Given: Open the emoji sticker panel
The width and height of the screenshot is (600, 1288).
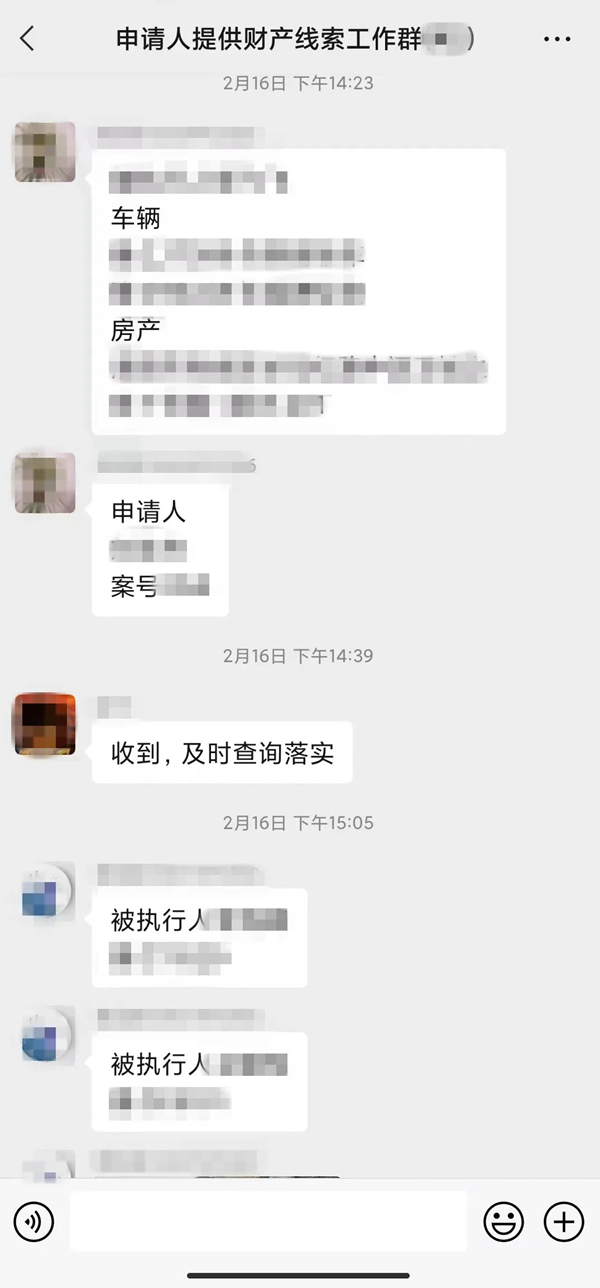Looking at the screenshot, I should pyautogui.click(x=504, y=1221).
